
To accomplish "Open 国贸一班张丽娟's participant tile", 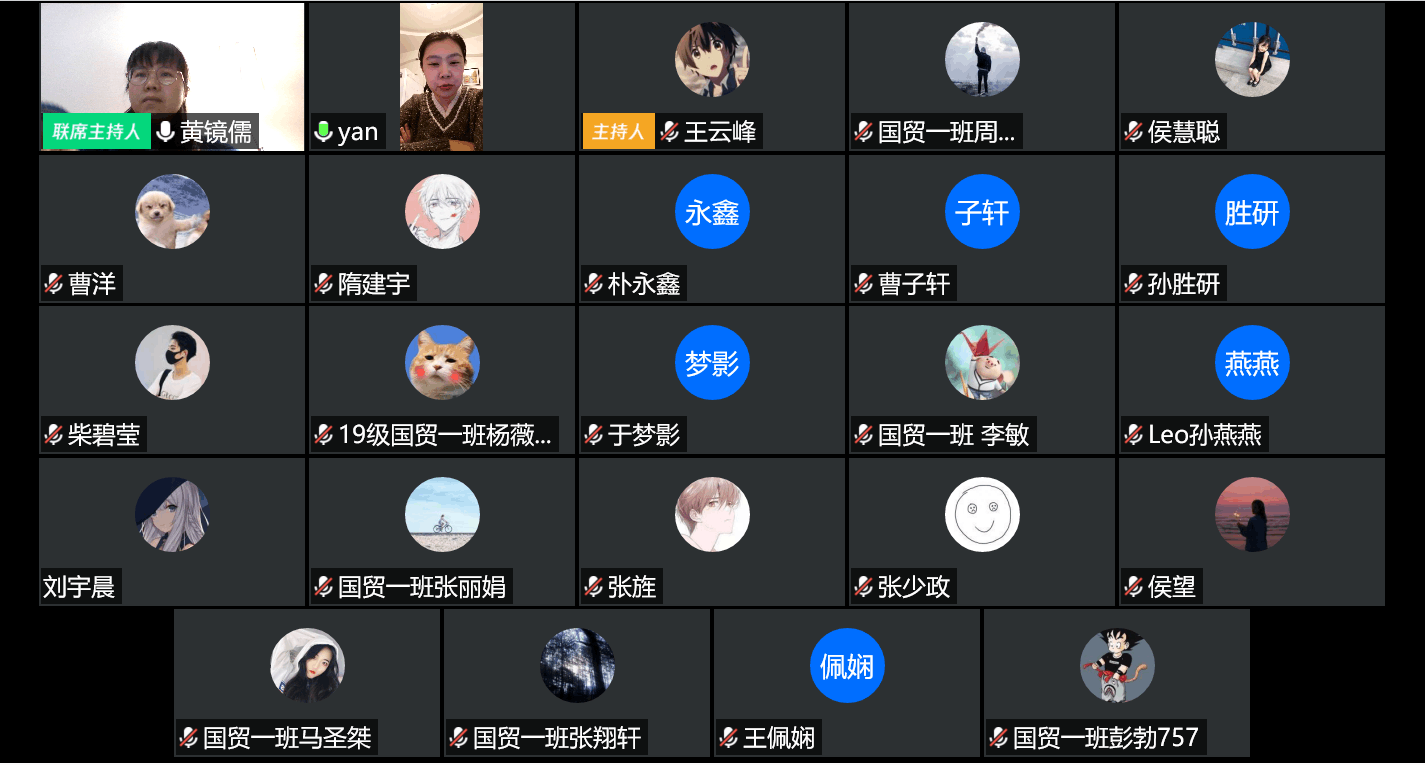I will coord(441,531).
